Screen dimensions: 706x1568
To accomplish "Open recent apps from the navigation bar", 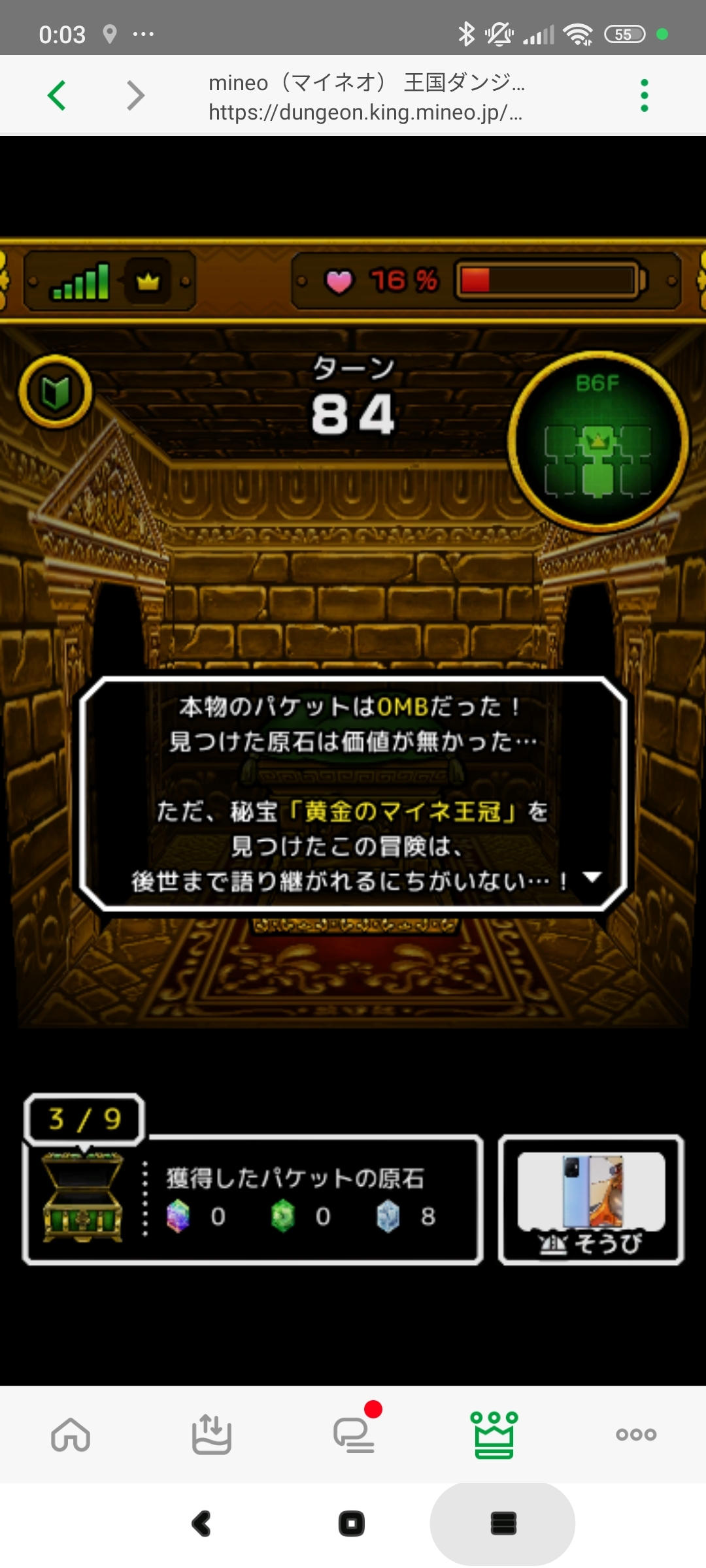I will coord(503,1524).
